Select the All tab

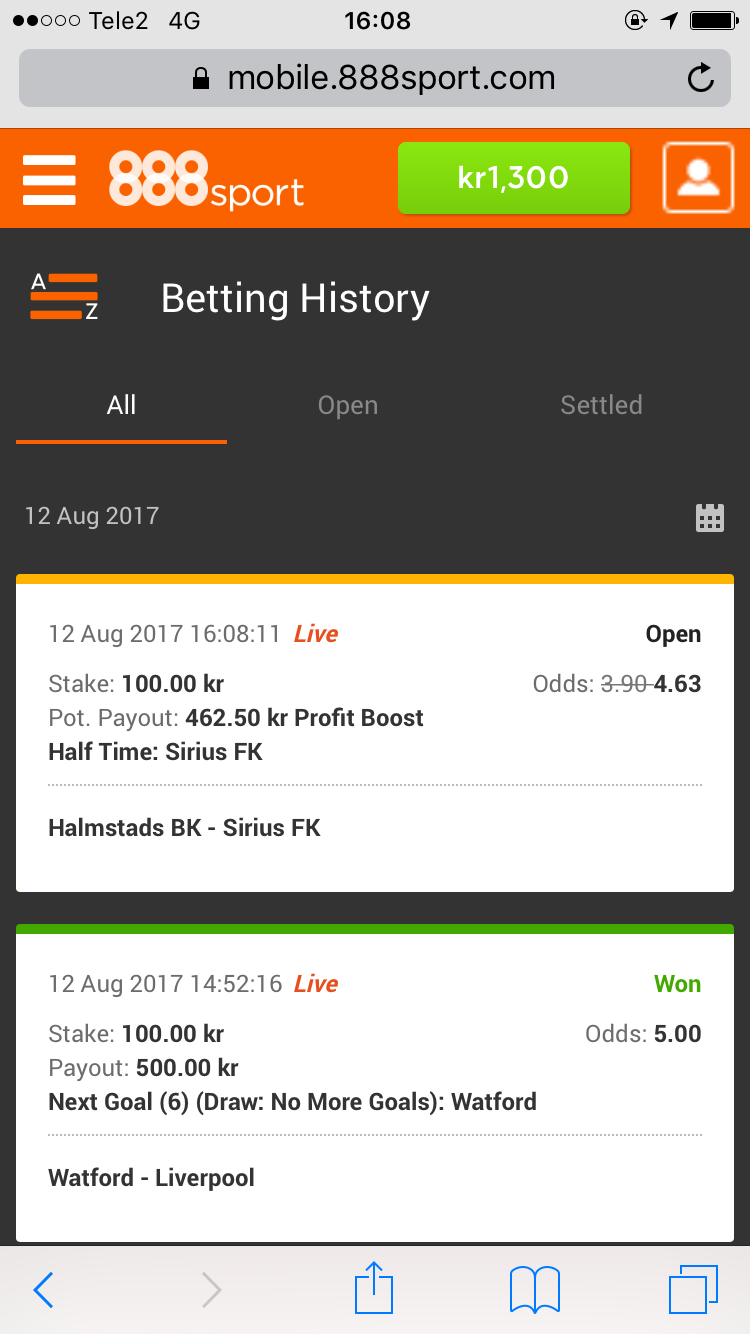coord(121,405)
